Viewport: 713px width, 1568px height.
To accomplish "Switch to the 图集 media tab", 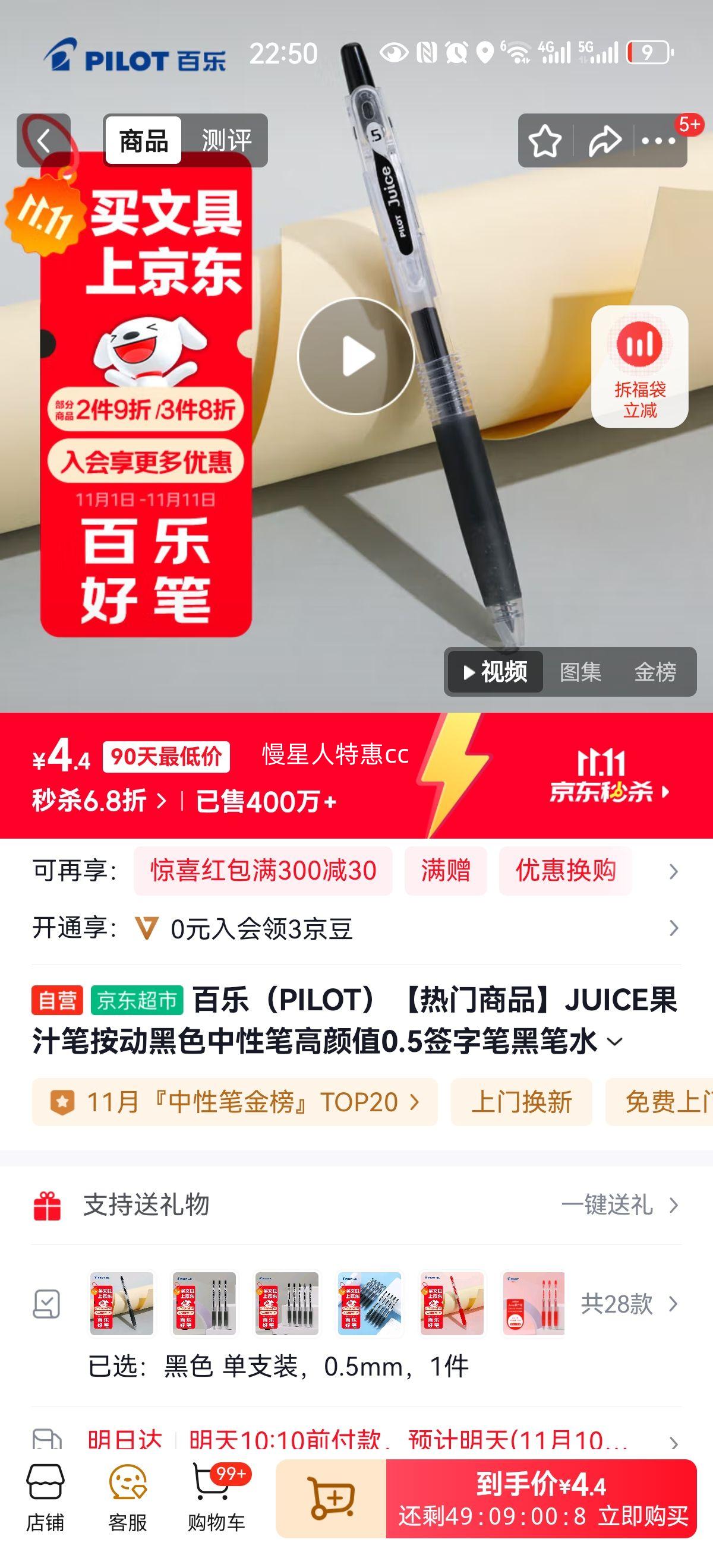I will coord(580,671).
